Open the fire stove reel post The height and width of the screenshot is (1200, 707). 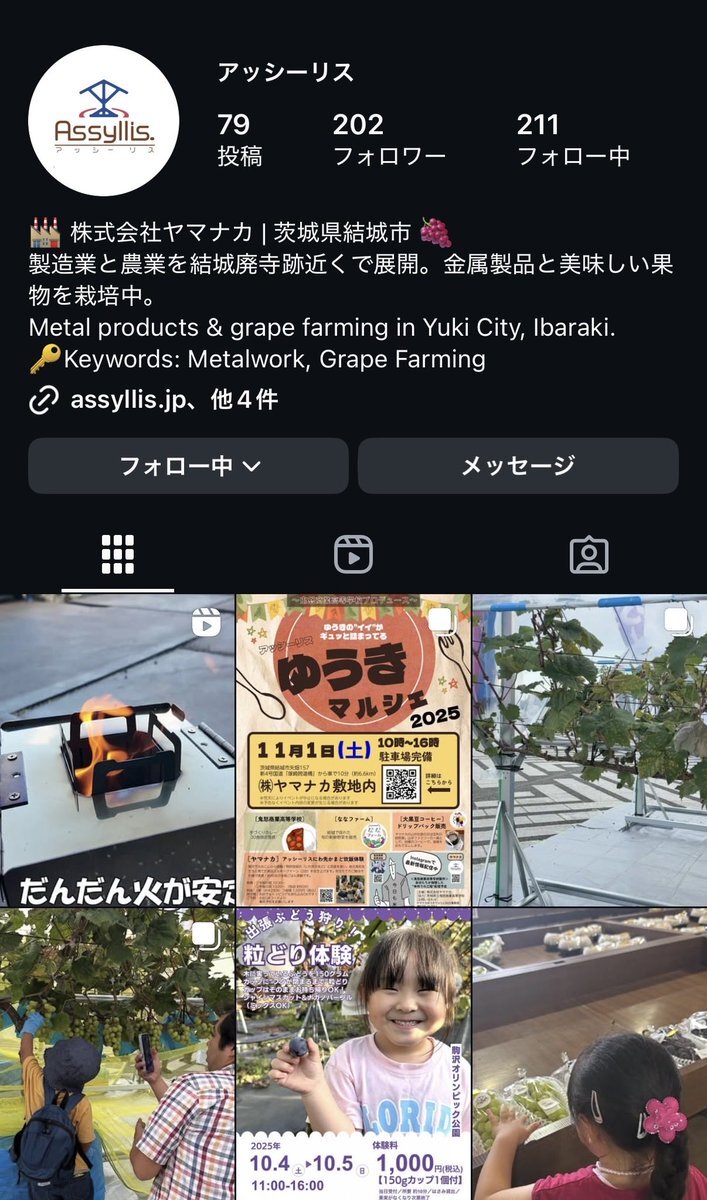click(x=117, y=750)
